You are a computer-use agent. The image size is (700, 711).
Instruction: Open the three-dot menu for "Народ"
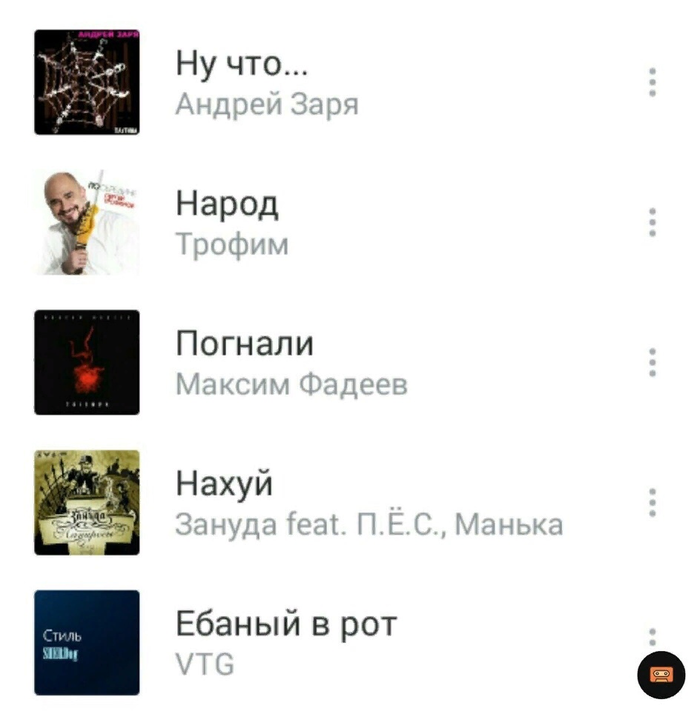[652, 222]
